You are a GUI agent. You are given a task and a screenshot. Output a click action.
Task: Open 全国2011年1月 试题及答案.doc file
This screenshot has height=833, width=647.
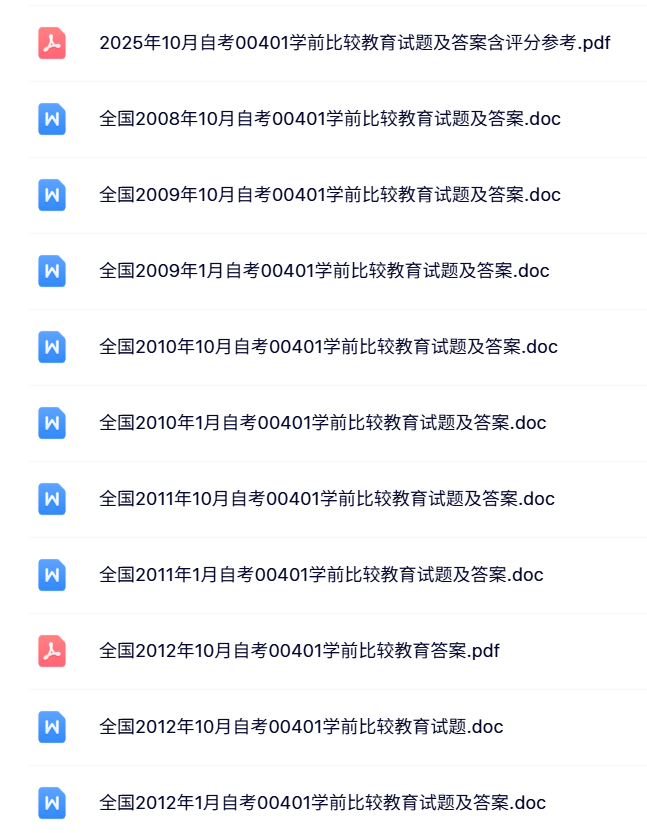tap(321, 575)
